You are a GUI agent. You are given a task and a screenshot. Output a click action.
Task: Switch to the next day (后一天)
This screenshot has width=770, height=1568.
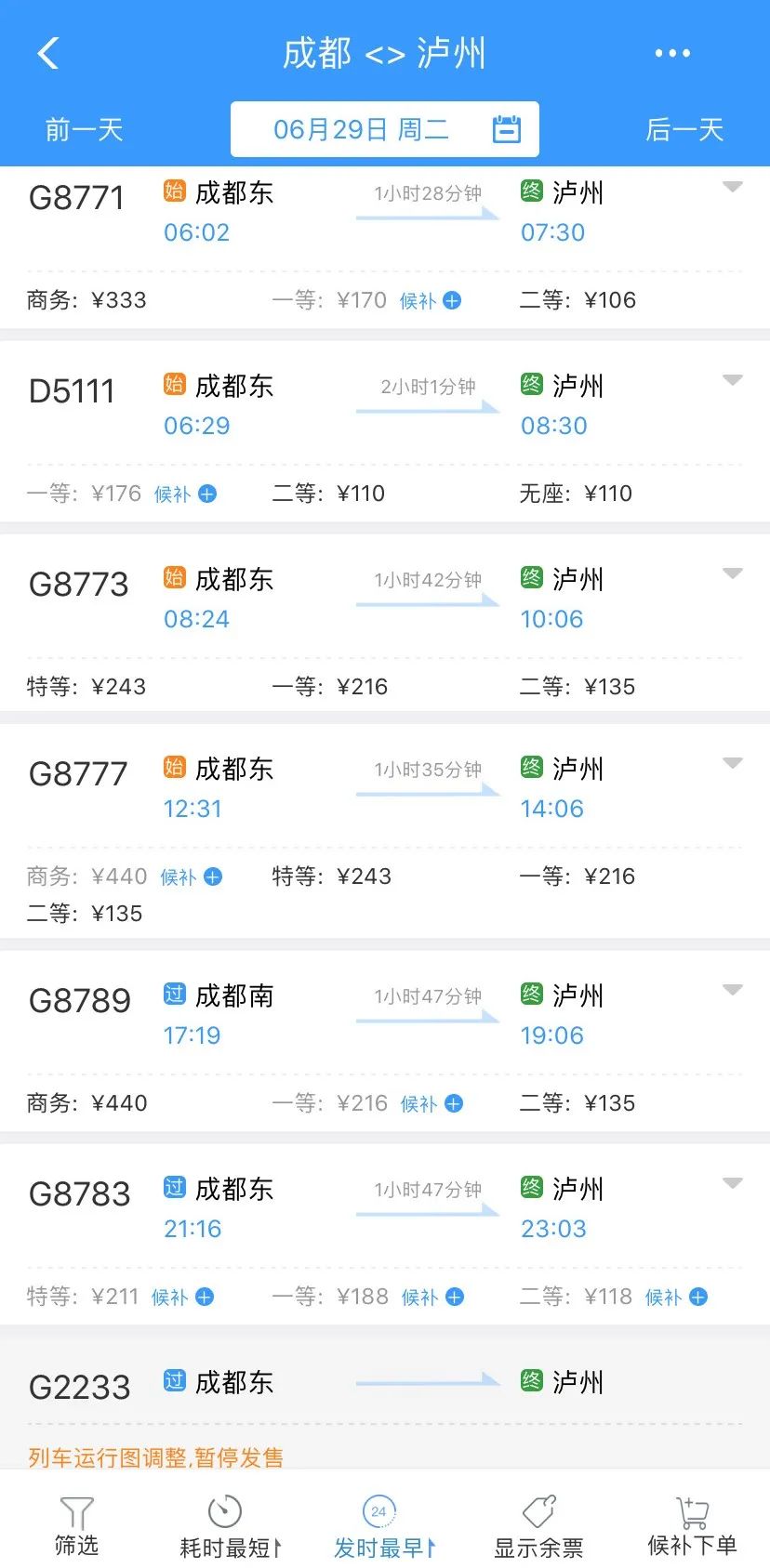(x=684, y=129)
